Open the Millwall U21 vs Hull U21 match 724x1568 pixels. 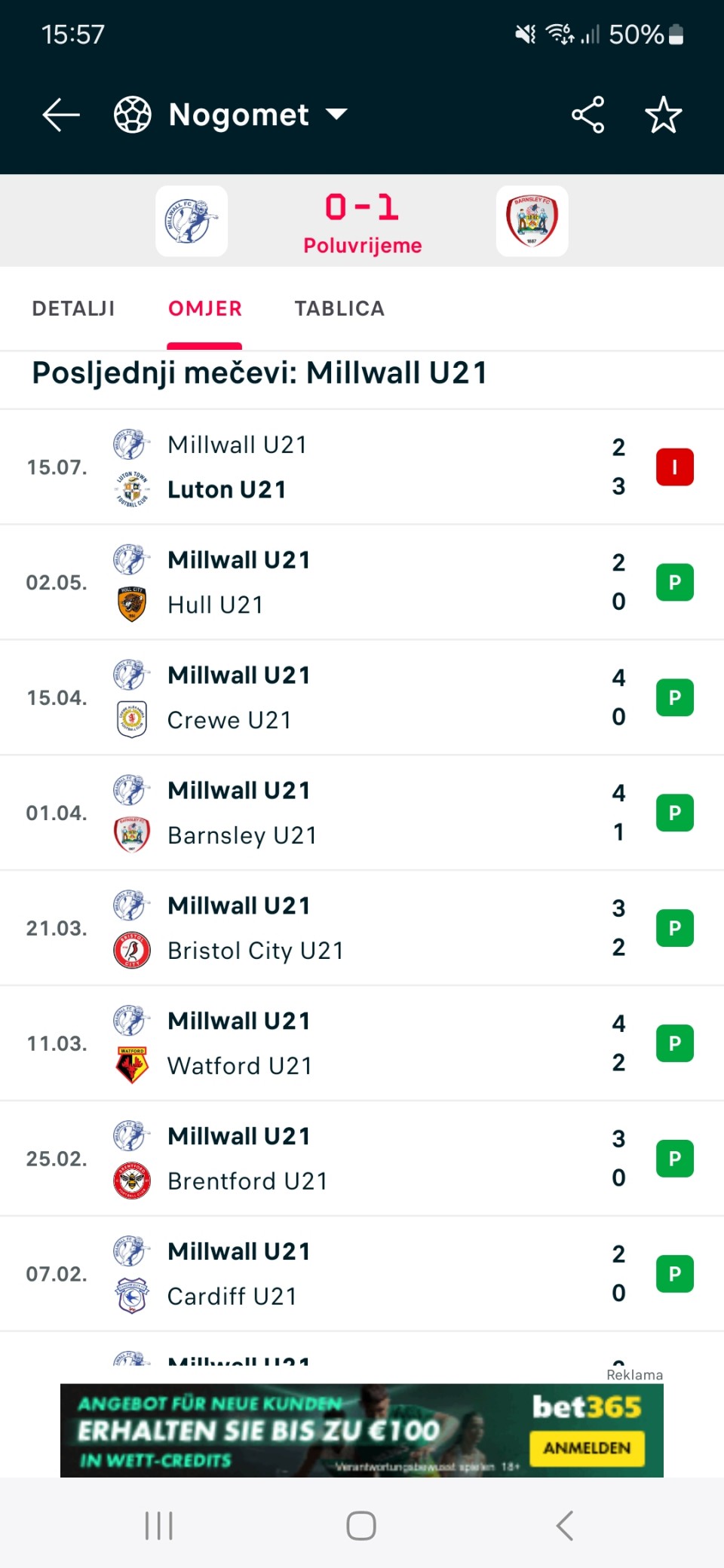[362, 583]
